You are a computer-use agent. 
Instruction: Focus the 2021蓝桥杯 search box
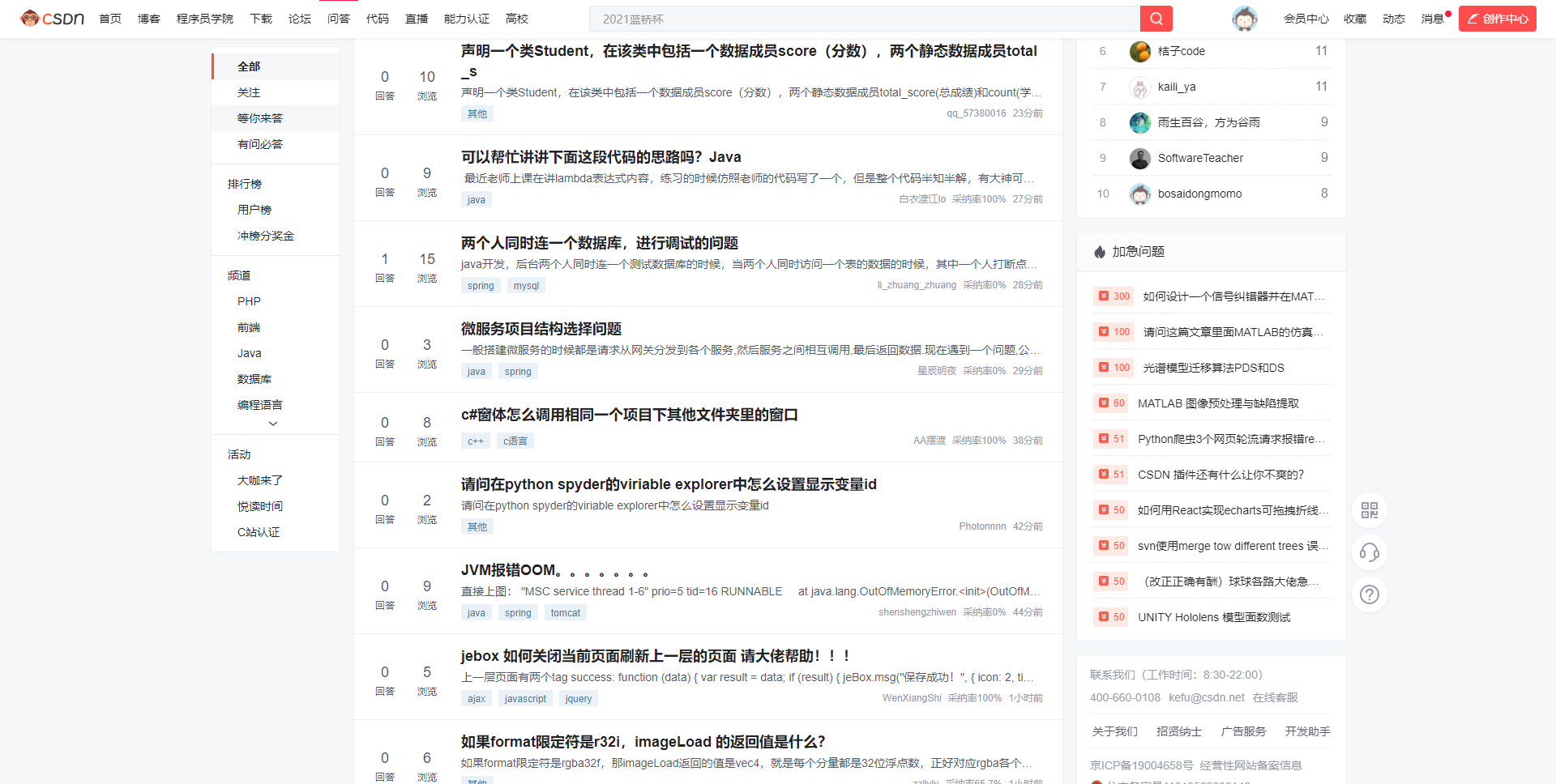(x=863, y=19)
